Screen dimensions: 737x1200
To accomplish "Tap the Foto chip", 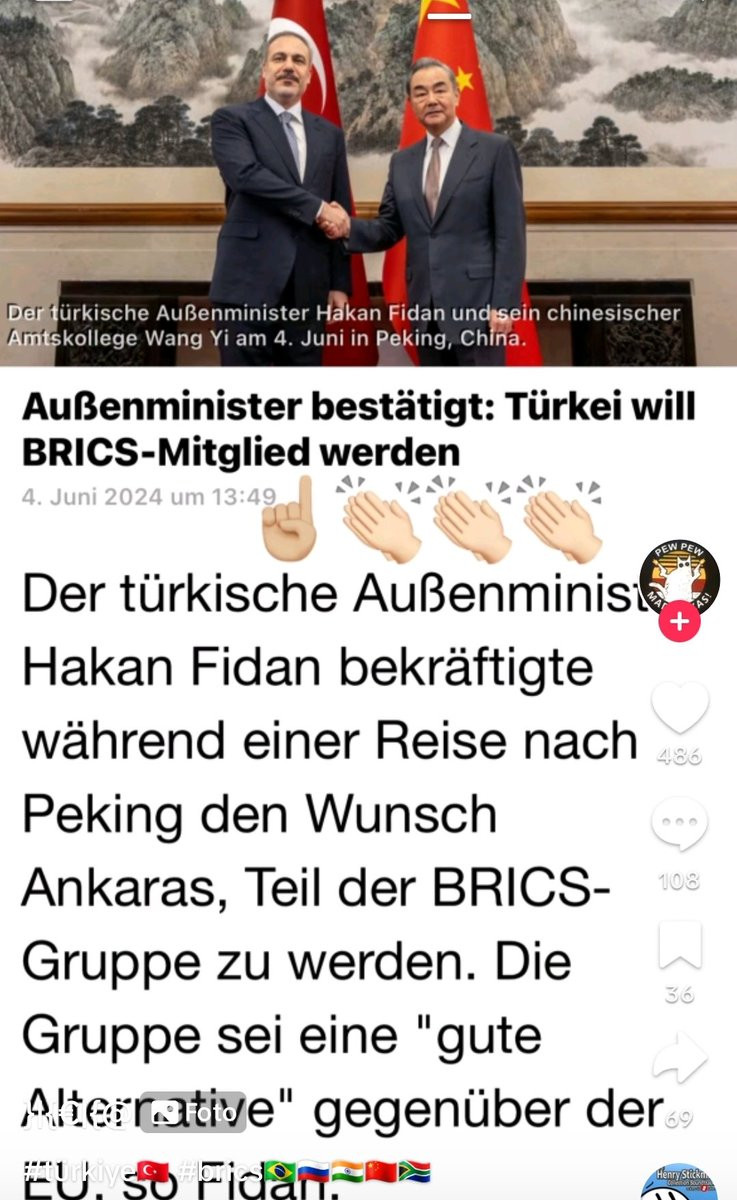I will (x=193, y=1112).
